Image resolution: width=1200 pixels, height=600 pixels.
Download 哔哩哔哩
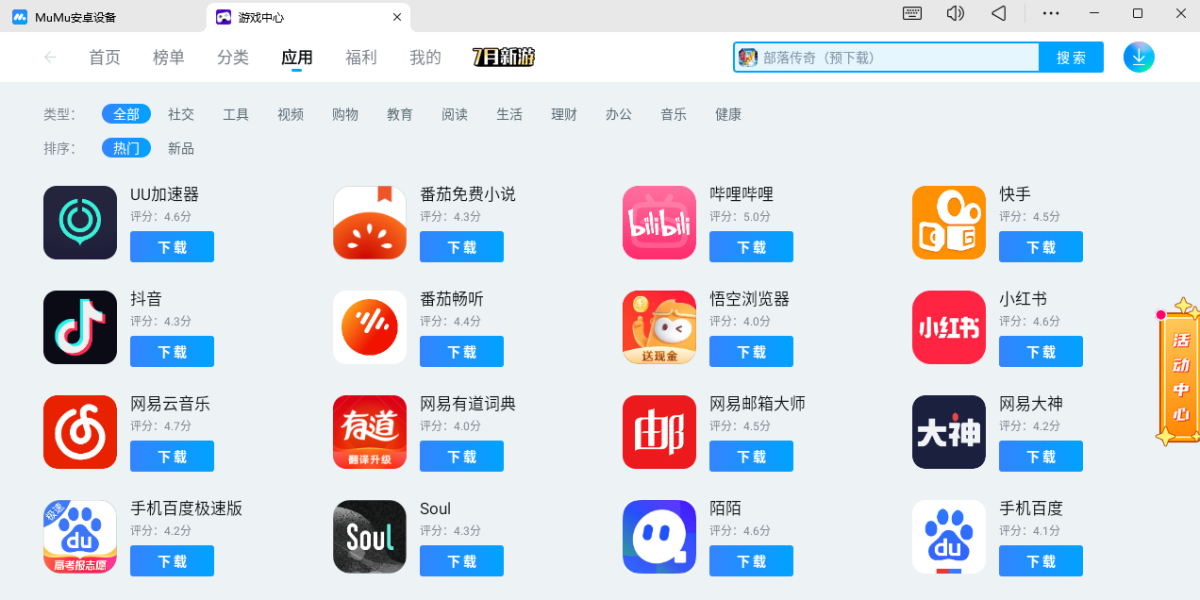(751, 247)
